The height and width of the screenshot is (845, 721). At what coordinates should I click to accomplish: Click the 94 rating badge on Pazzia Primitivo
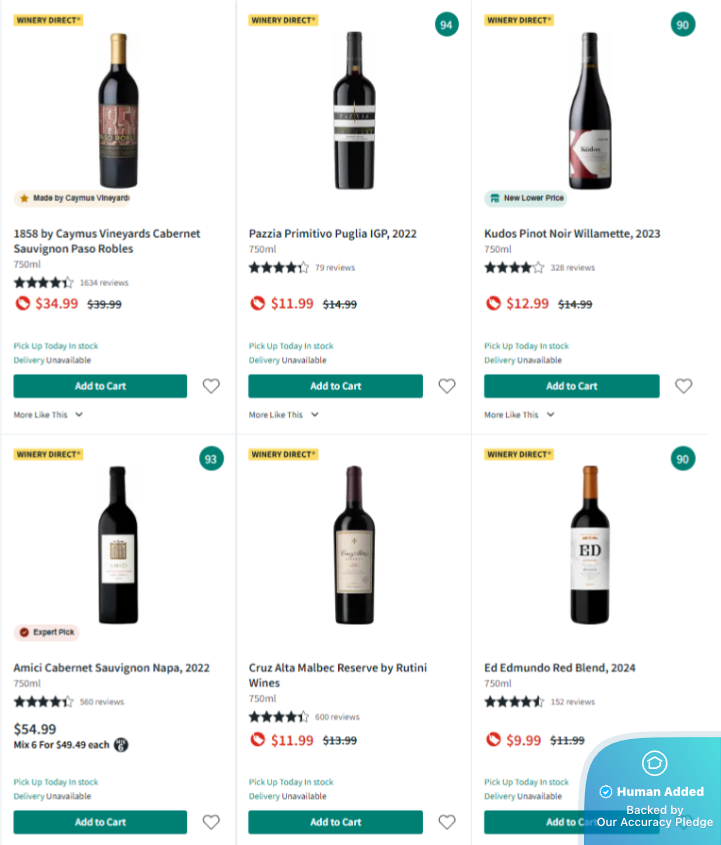click(x=447, y=25)
